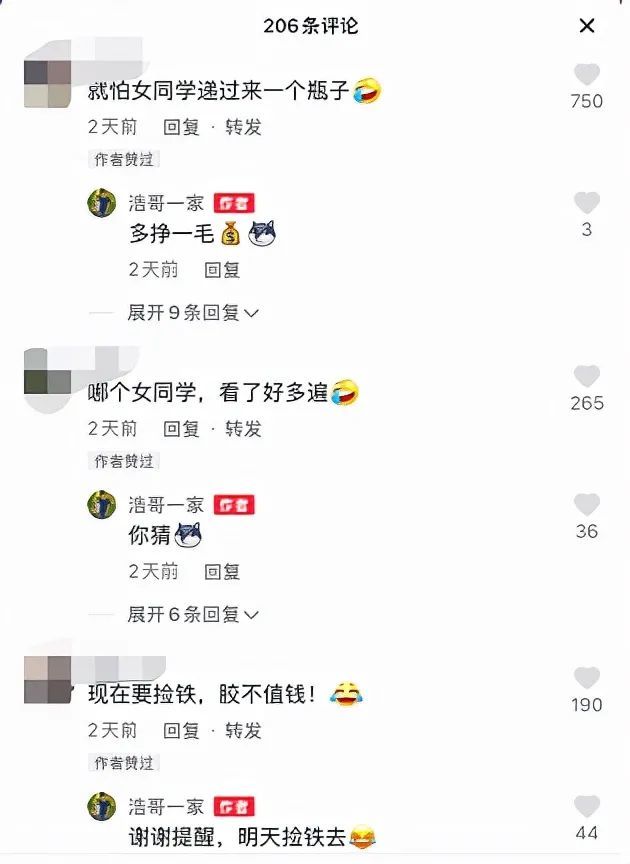The width and height of the screenshot is (630, 864).
Task: Reply to the 哪个女同学 comment
Action: pyautogui.click(x=182, y=429)
